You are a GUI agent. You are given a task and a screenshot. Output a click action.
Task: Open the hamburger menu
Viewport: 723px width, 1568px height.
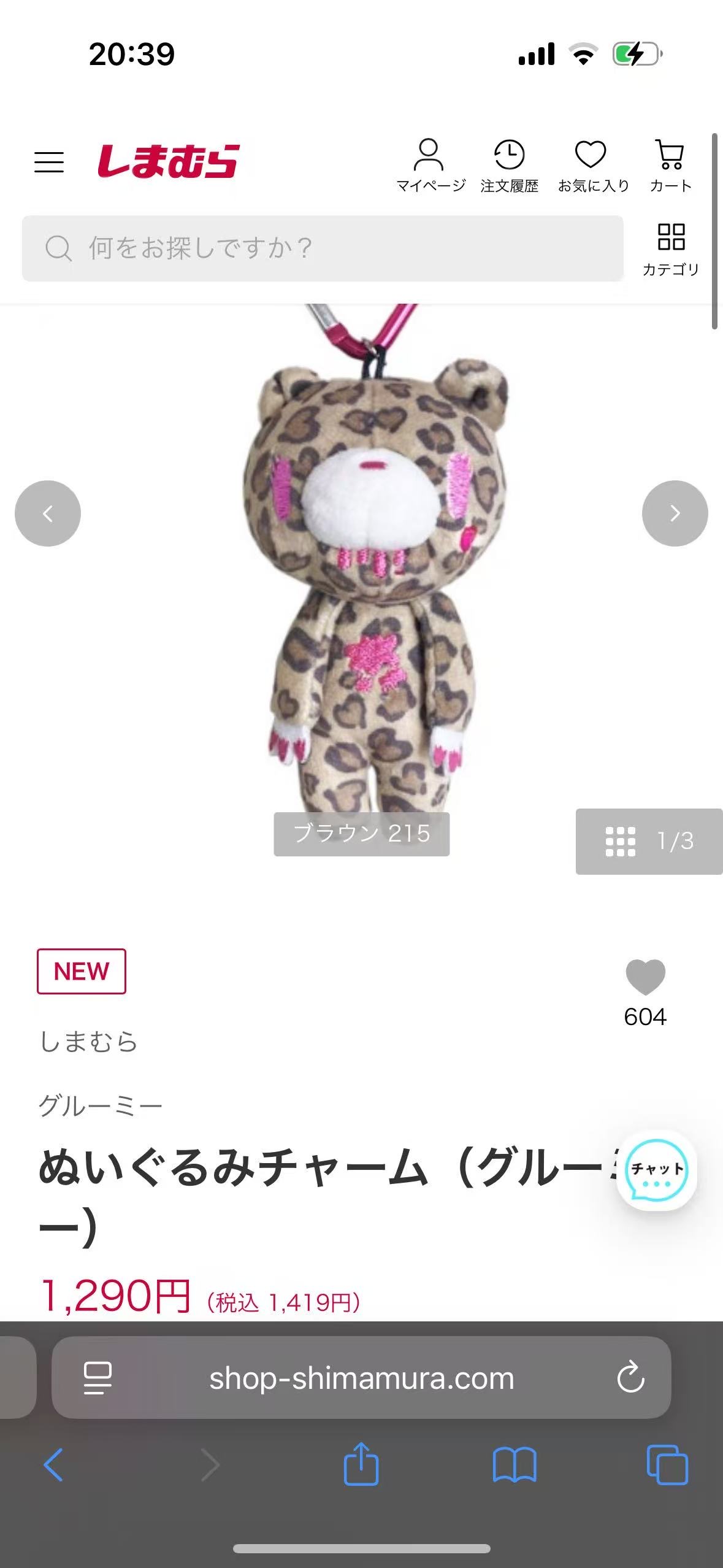tap(49, 163)
